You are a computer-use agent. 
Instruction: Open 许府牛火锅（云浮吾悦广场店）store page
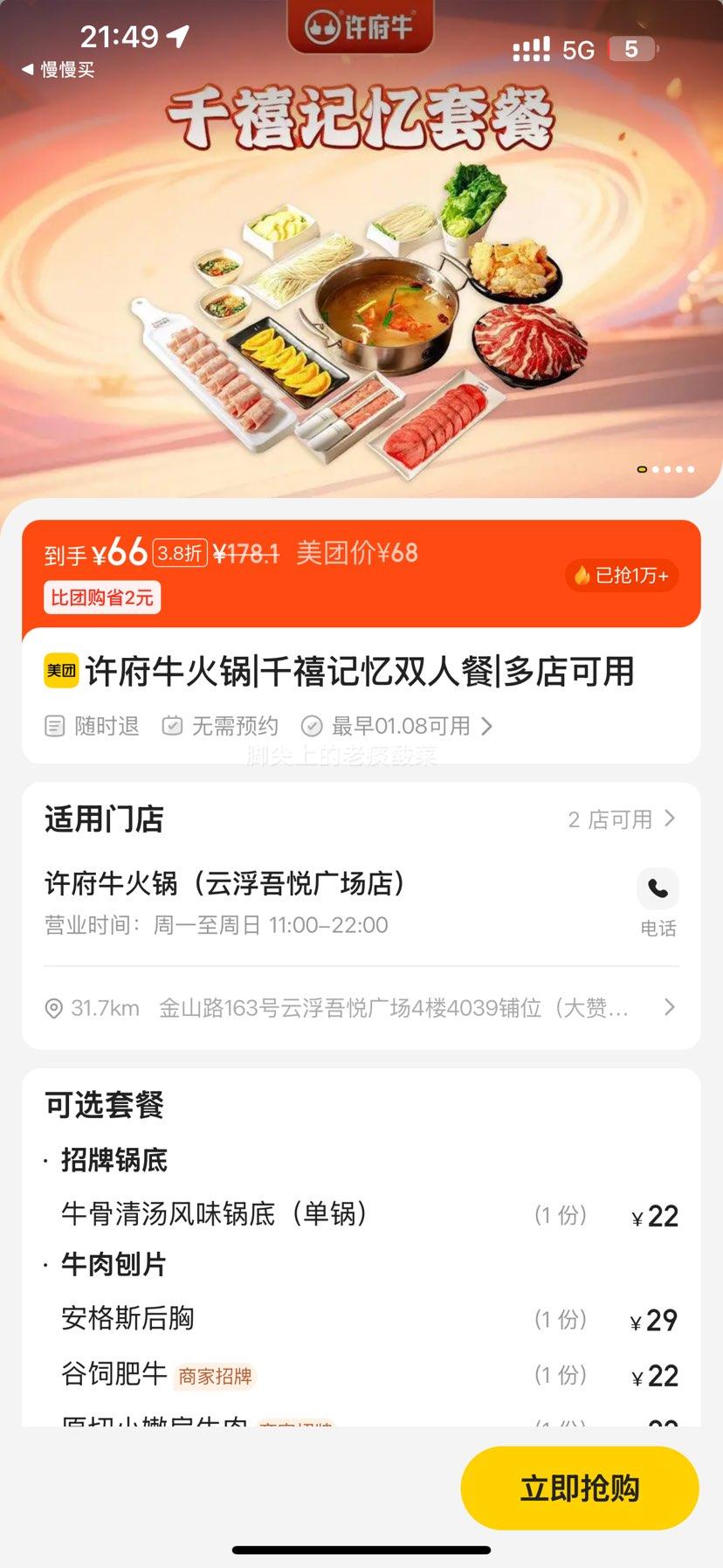[224, 883]
